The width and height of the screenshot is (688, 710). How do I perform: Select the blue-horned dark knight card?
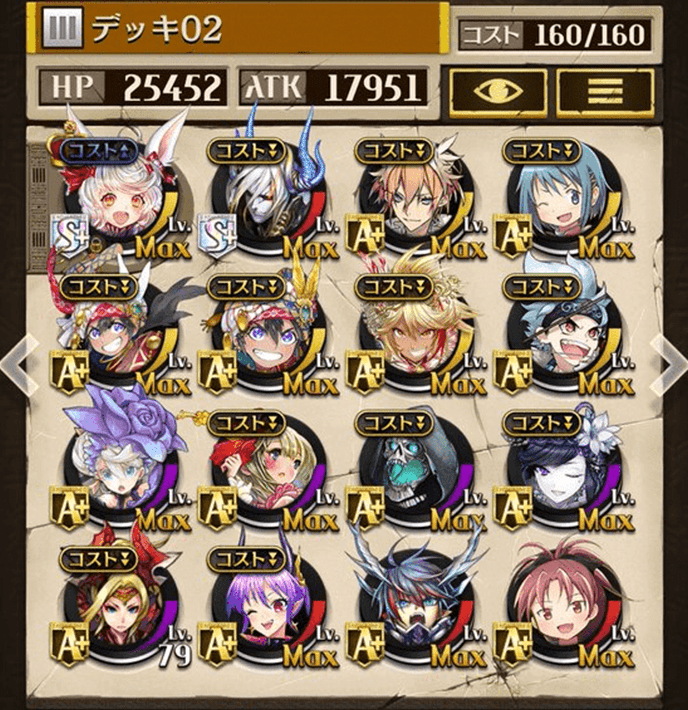point(263,195)
